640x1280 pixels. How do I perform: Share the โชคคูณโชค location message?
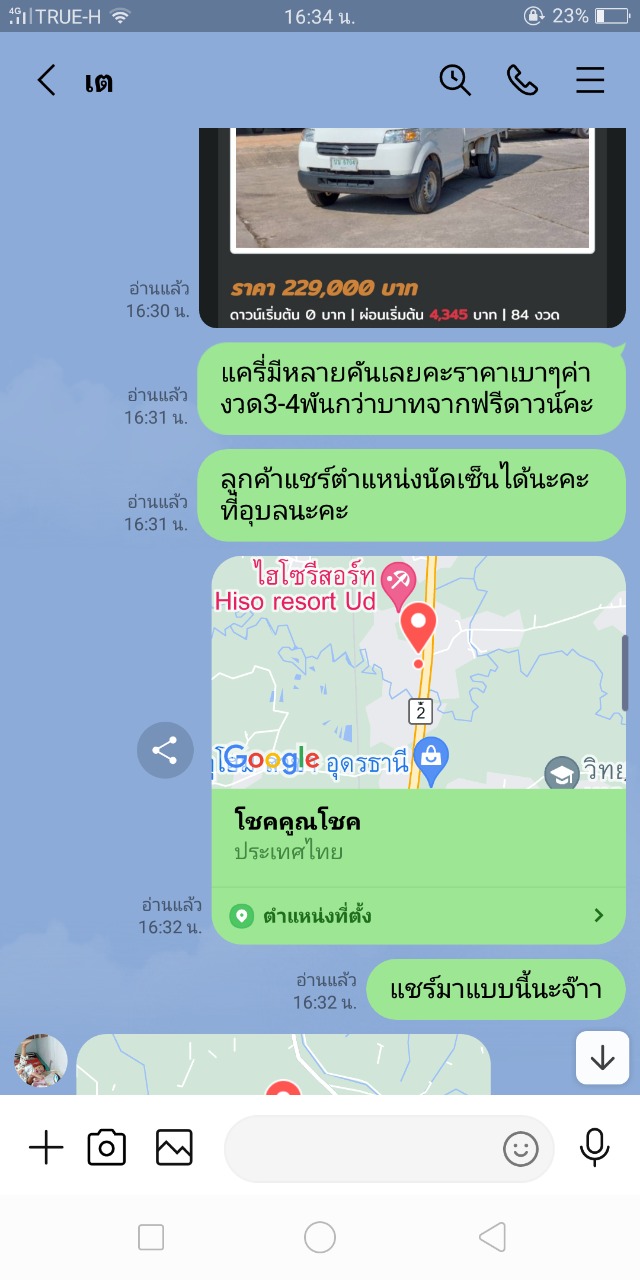click(x=165, y=750)
